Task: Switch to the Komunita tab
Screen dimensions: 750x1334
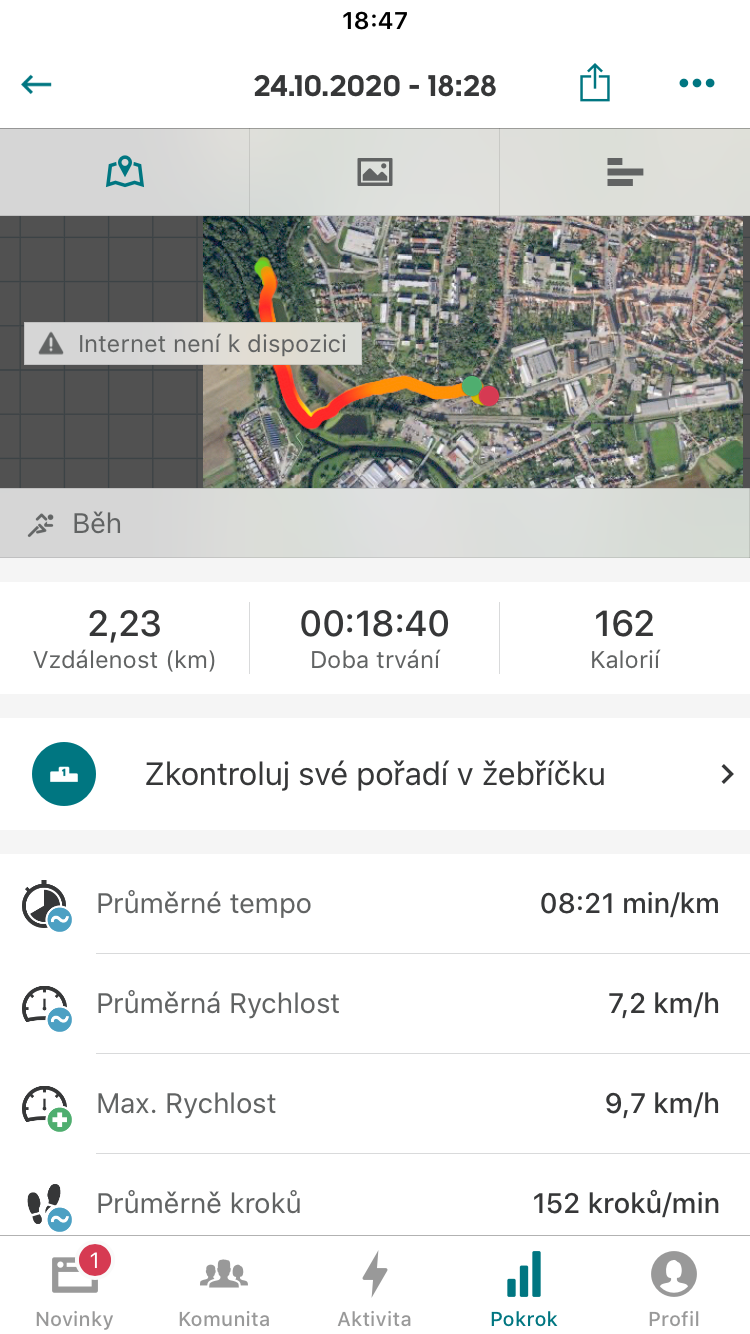Action: tap(224, 1286)
